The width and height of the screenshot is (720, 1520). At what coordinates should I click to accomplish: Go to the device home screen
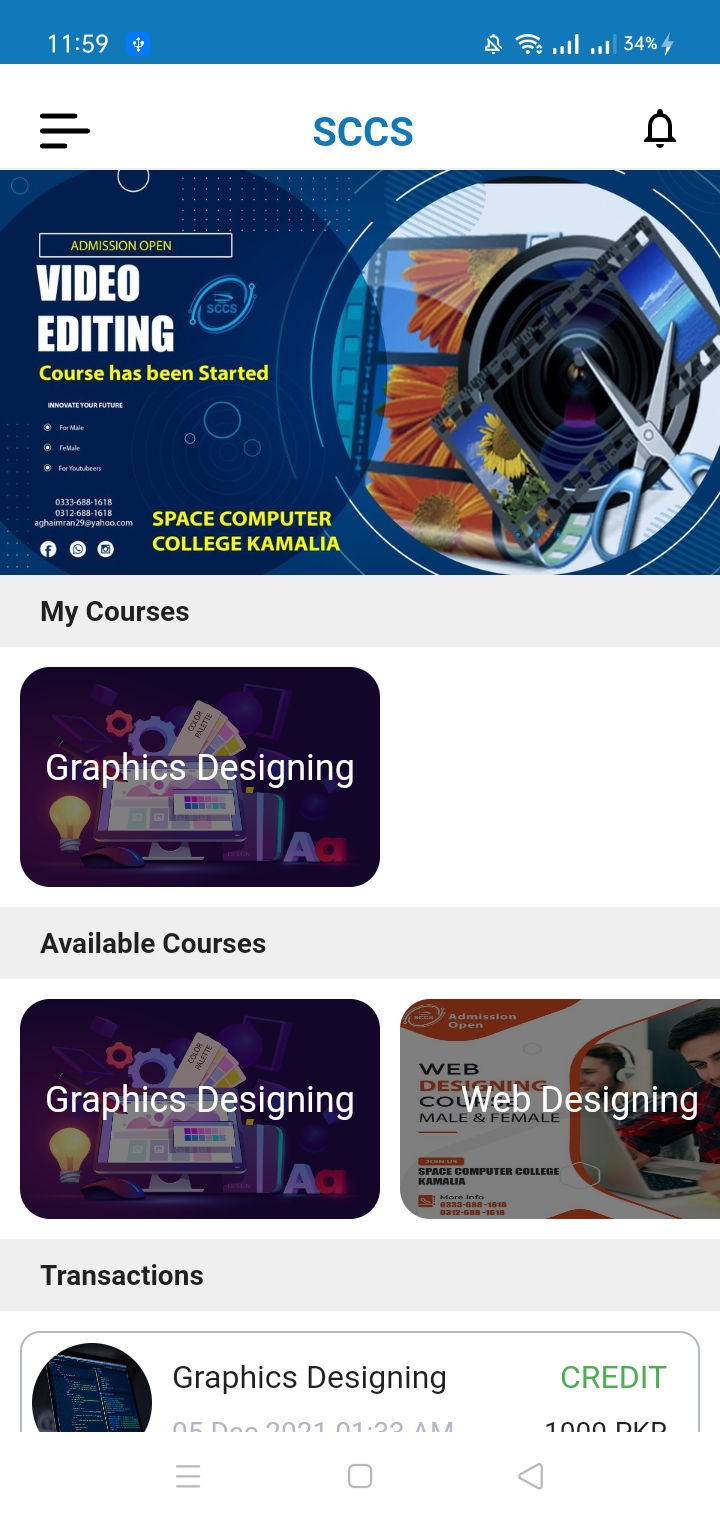[360, 1476]
